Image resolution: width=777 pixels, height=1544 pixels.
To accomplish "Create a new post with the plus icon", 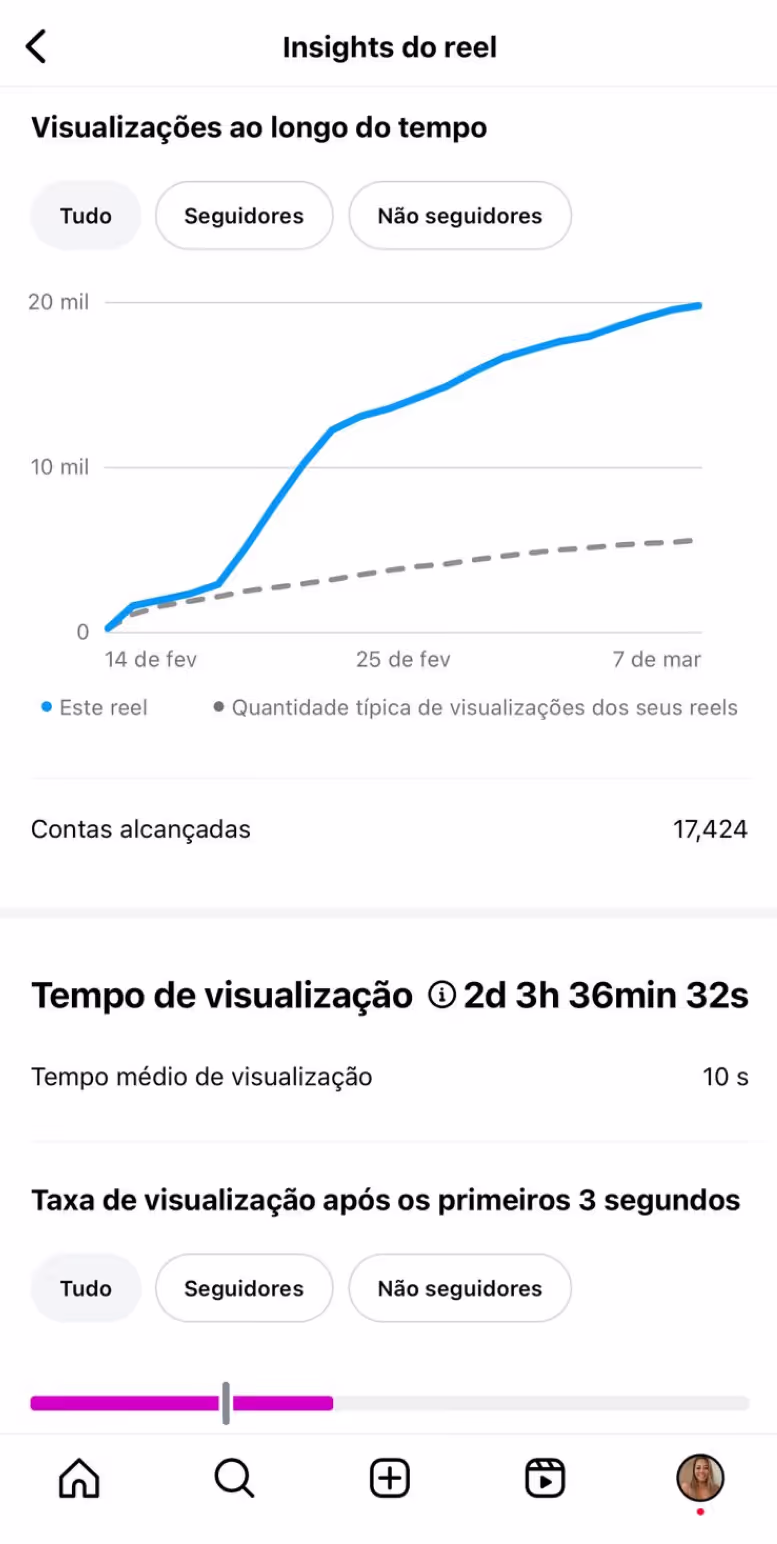I will (390, 1478).
